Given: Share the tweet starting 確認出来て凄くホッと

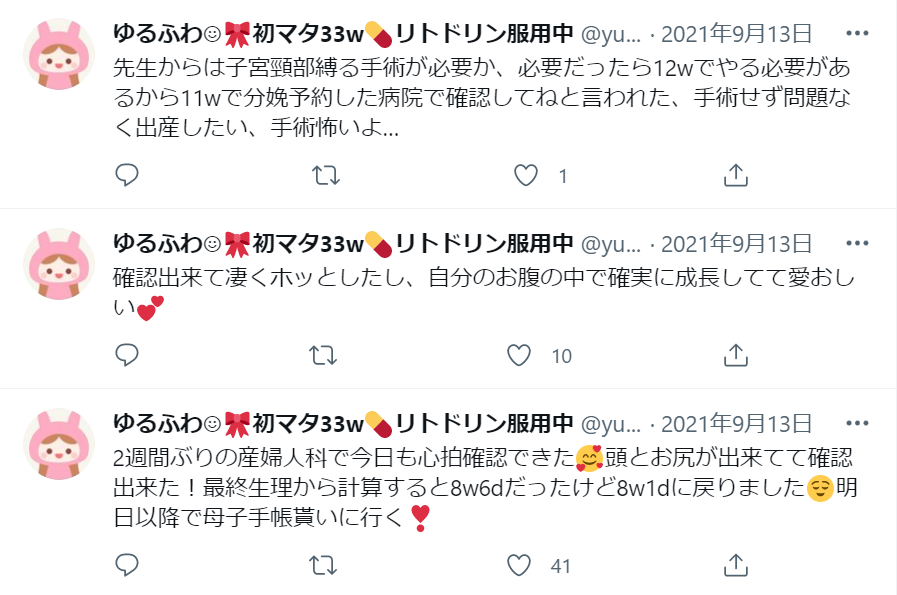Looking at the screenshot, I should [x=735, y=355].
